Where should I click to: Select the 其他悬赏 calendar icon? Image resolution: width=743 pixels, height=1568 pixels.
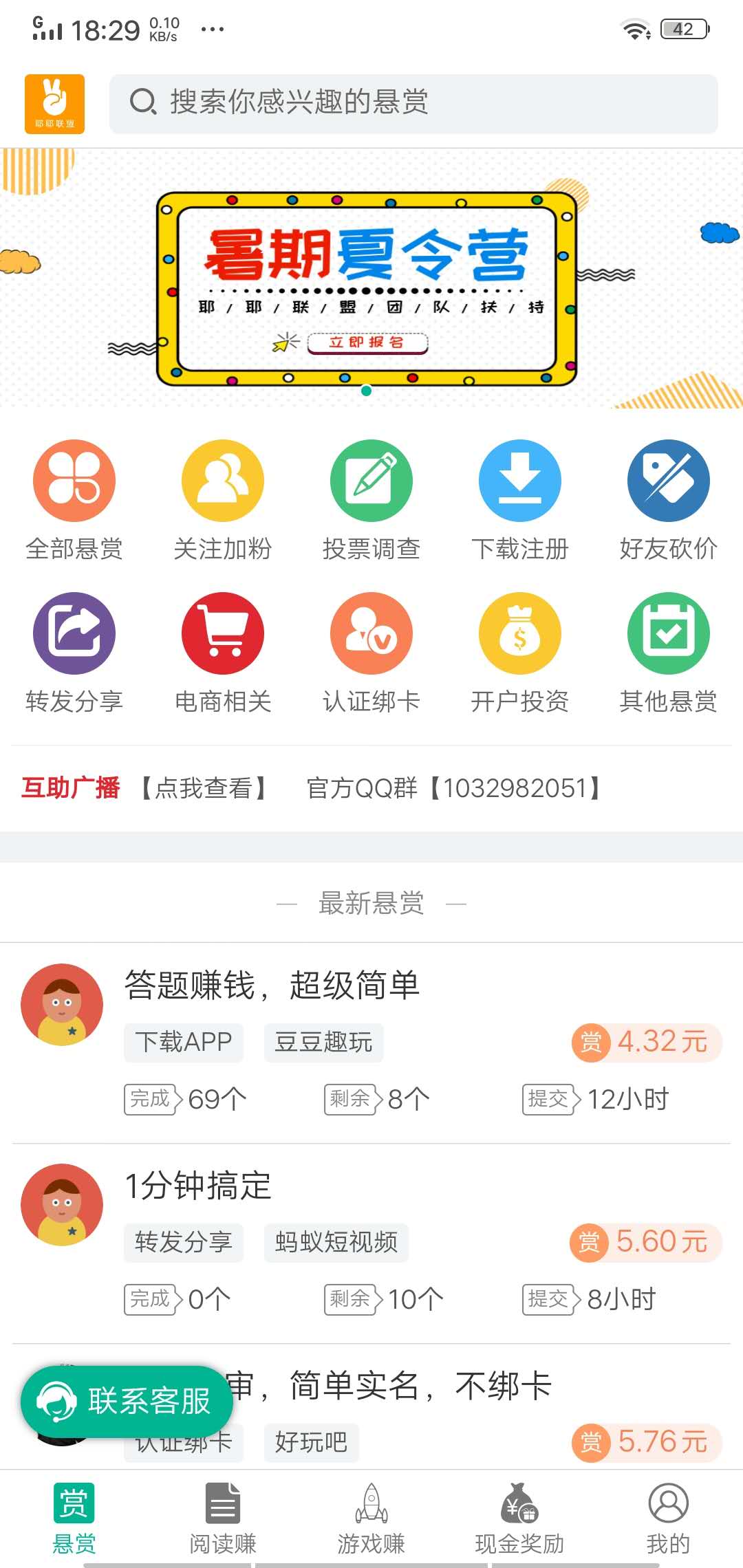(668, 633)
